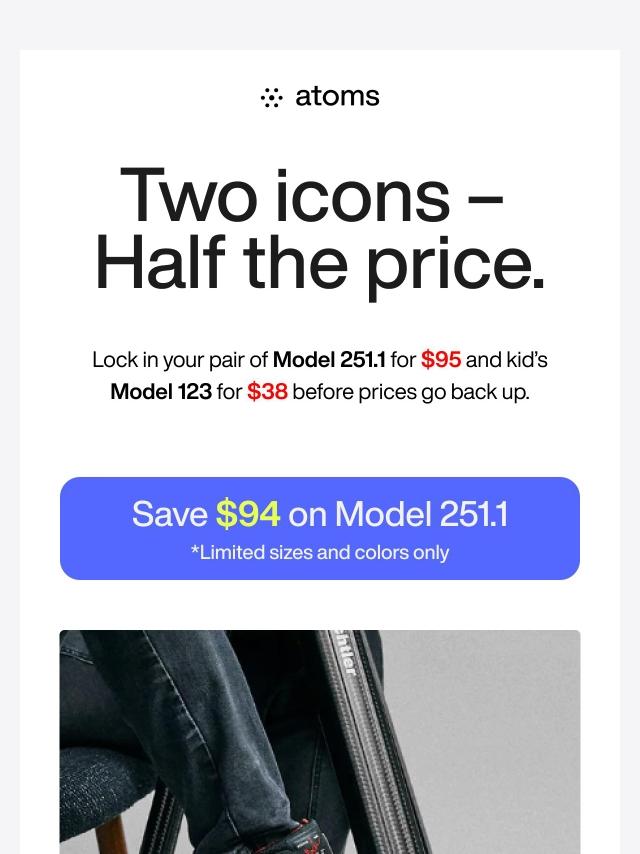Open the product photo below the button
The height and width of the screenshot is (854, 640).
[x=320, y=741]
